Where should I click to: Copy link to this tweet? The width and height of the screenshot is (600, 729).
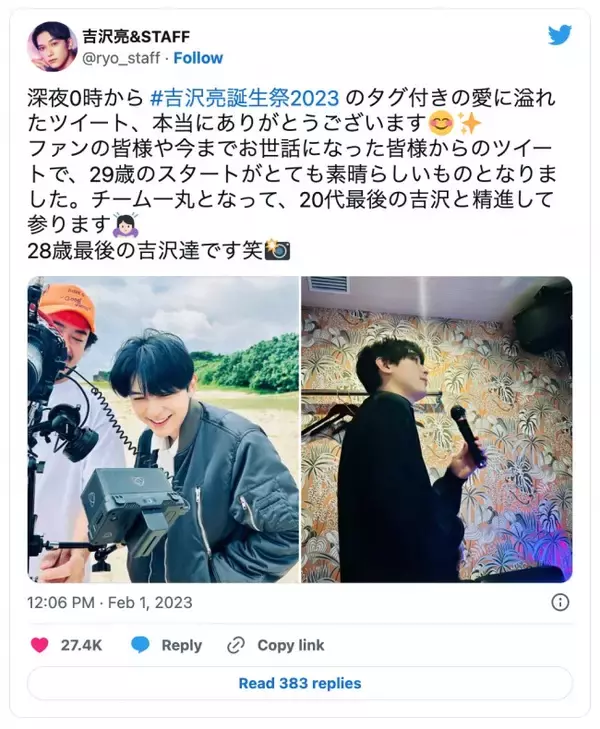(x=276, y=645)
